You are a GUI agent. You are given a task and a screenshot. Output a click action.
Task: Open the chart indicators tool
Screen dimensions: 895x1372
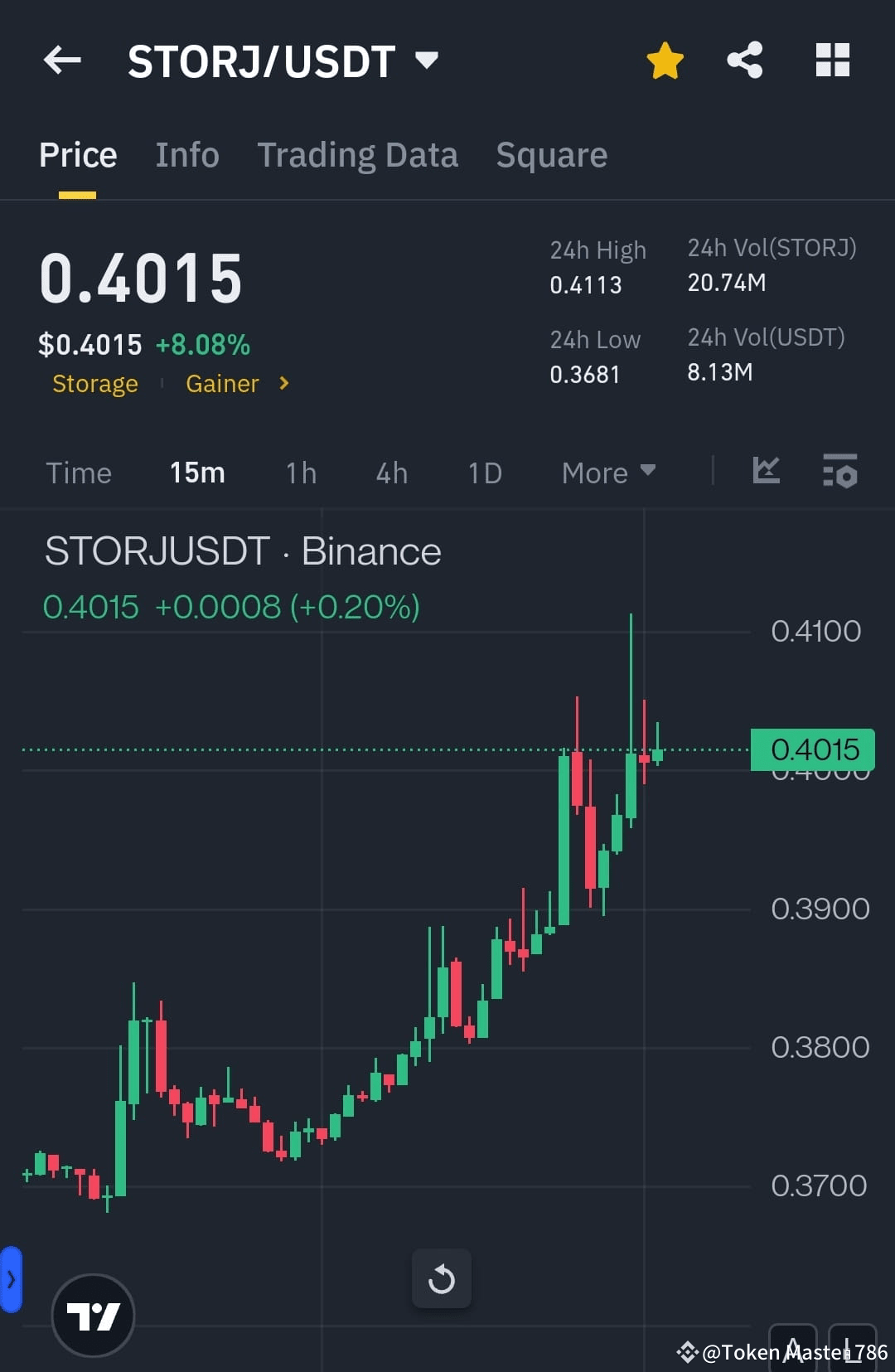click(766, 471)
